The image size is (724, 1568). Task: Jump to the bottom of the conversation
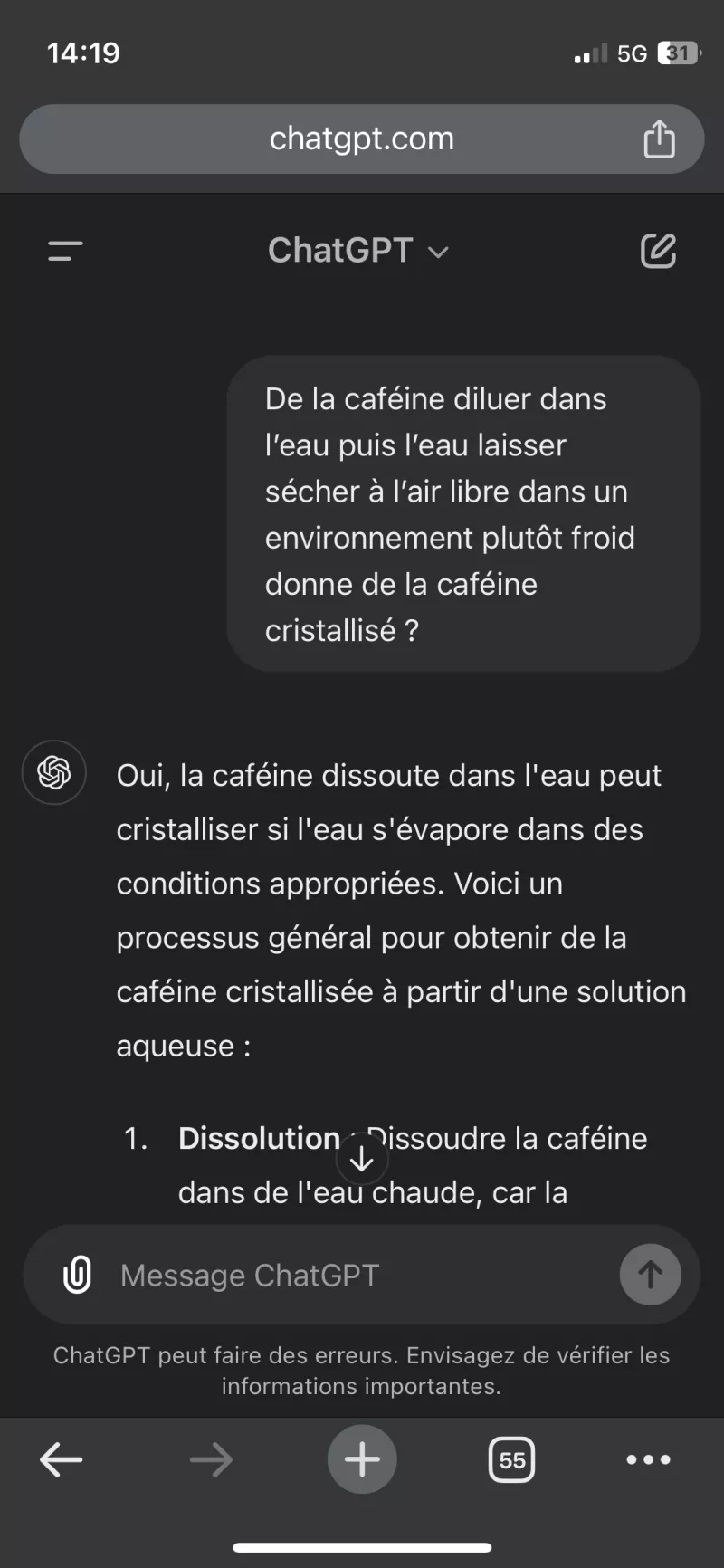click(362, 1158)
